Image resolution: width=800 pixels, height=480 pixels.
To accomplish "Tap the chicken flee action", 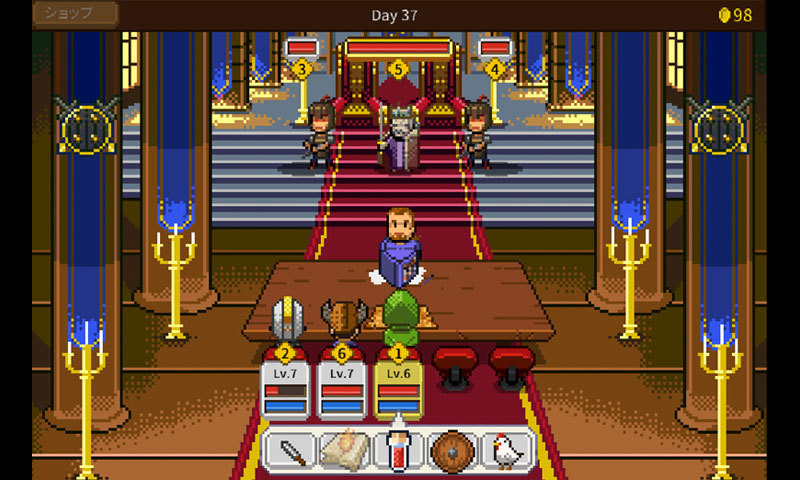I will [x=507, y=452].
